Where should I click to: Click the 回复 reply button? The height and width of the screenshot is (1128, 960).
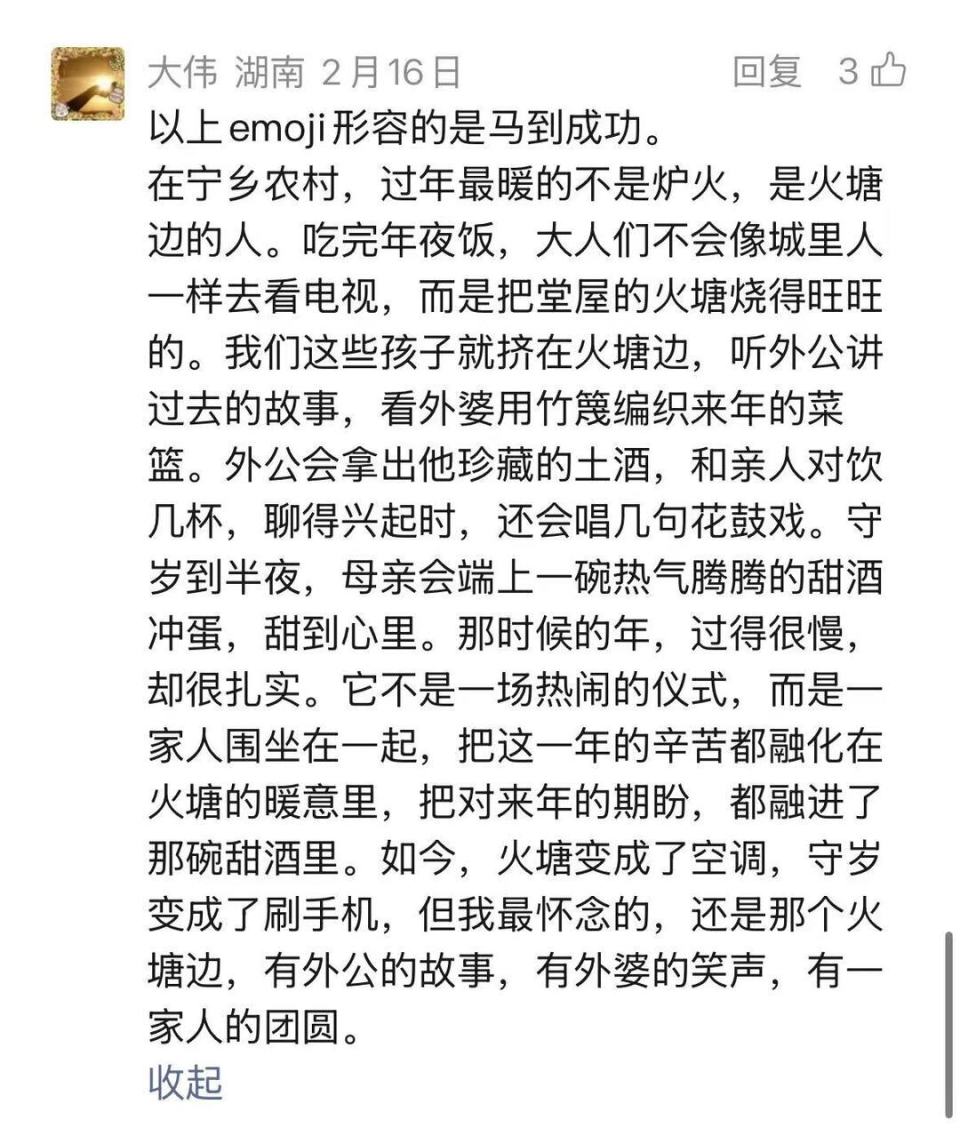pyautogui.click(x=767, y=72)
